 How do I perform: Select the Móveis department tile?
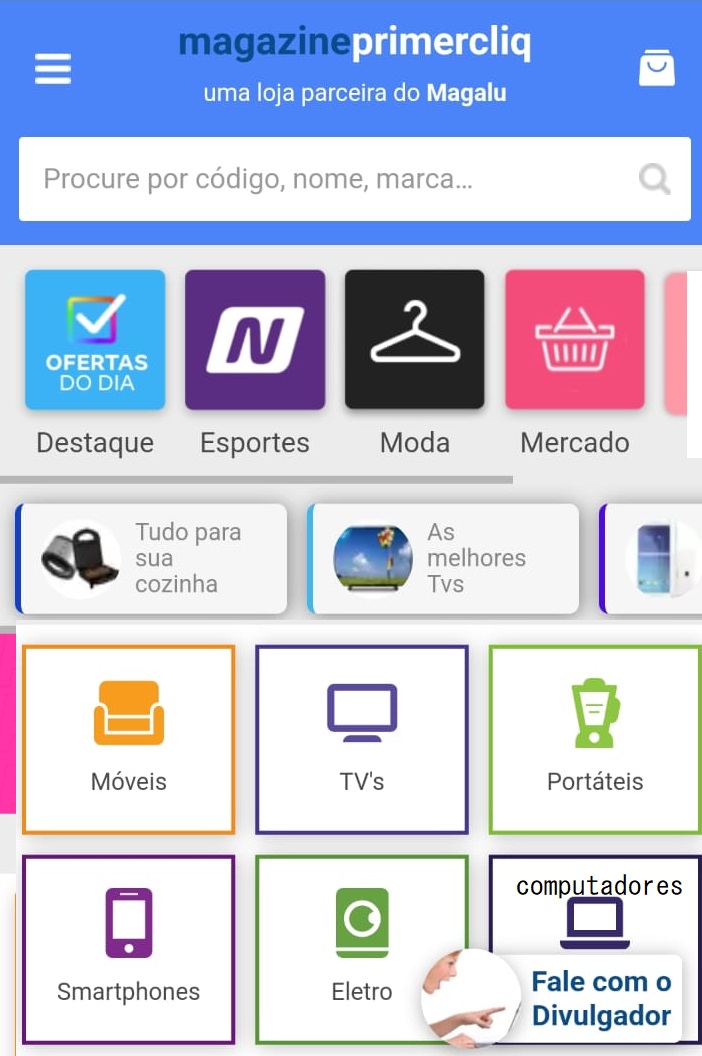click(x=129, y=739)
